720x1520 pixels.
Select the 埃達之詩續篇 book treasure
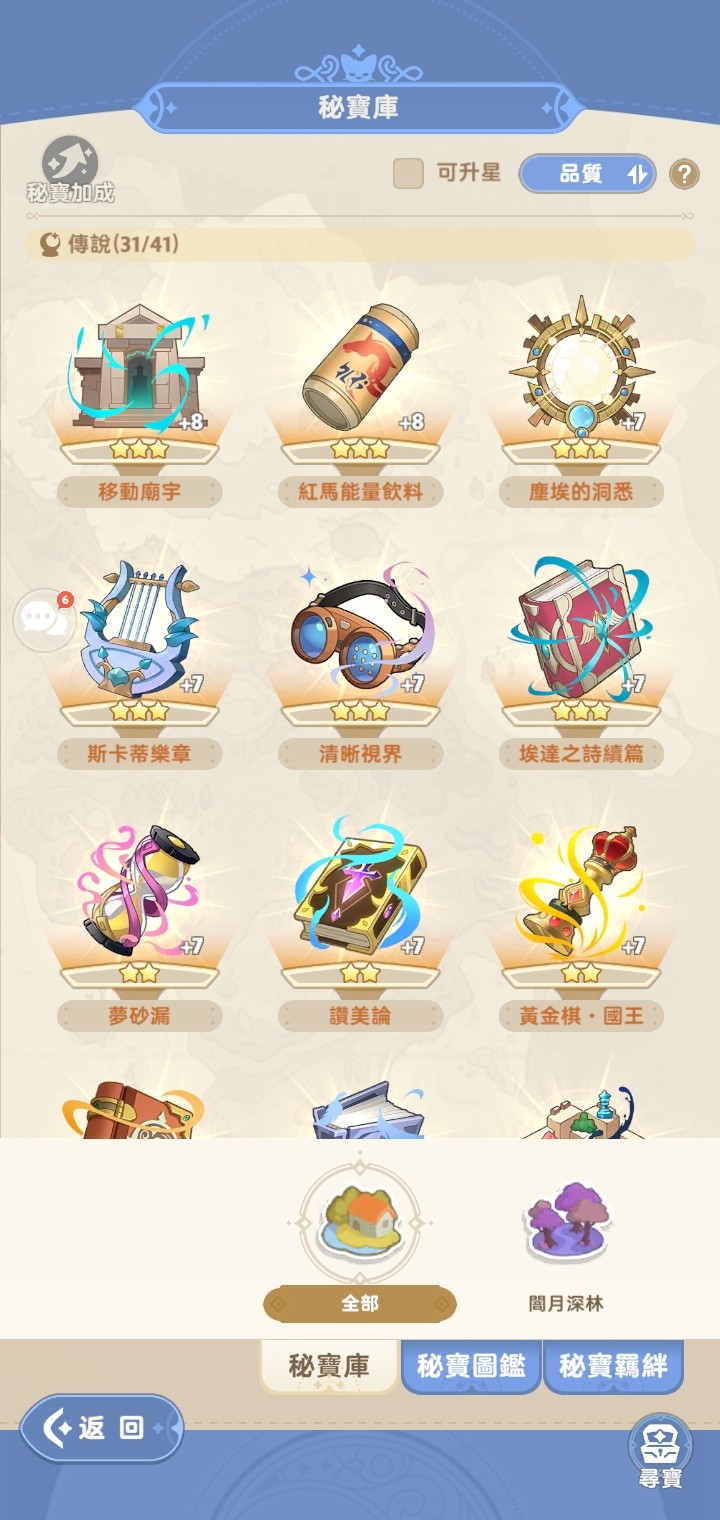581,660
